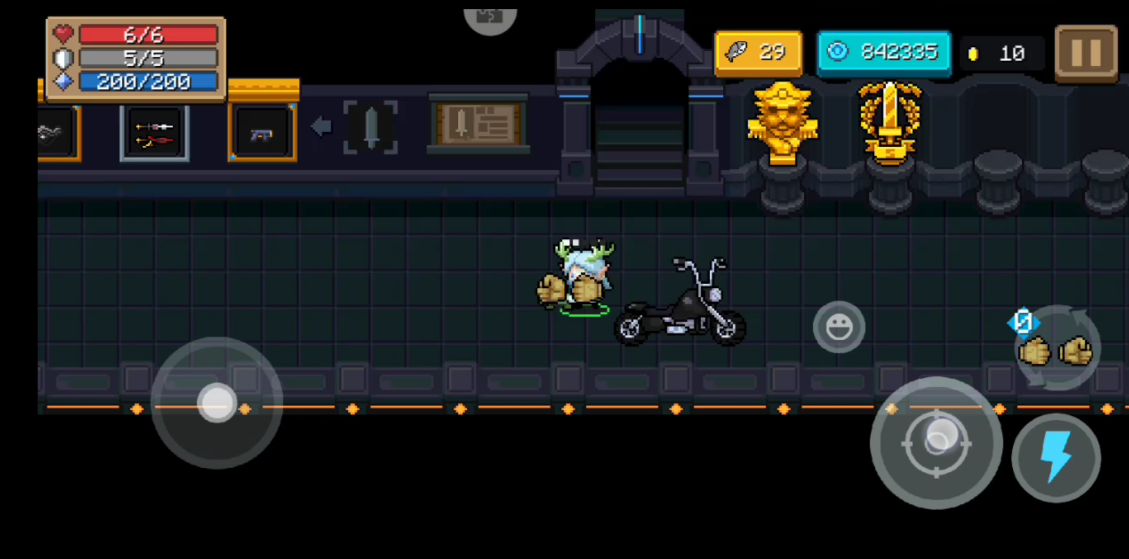
Task: Open the smiley emote button
Action: (838, 326)
